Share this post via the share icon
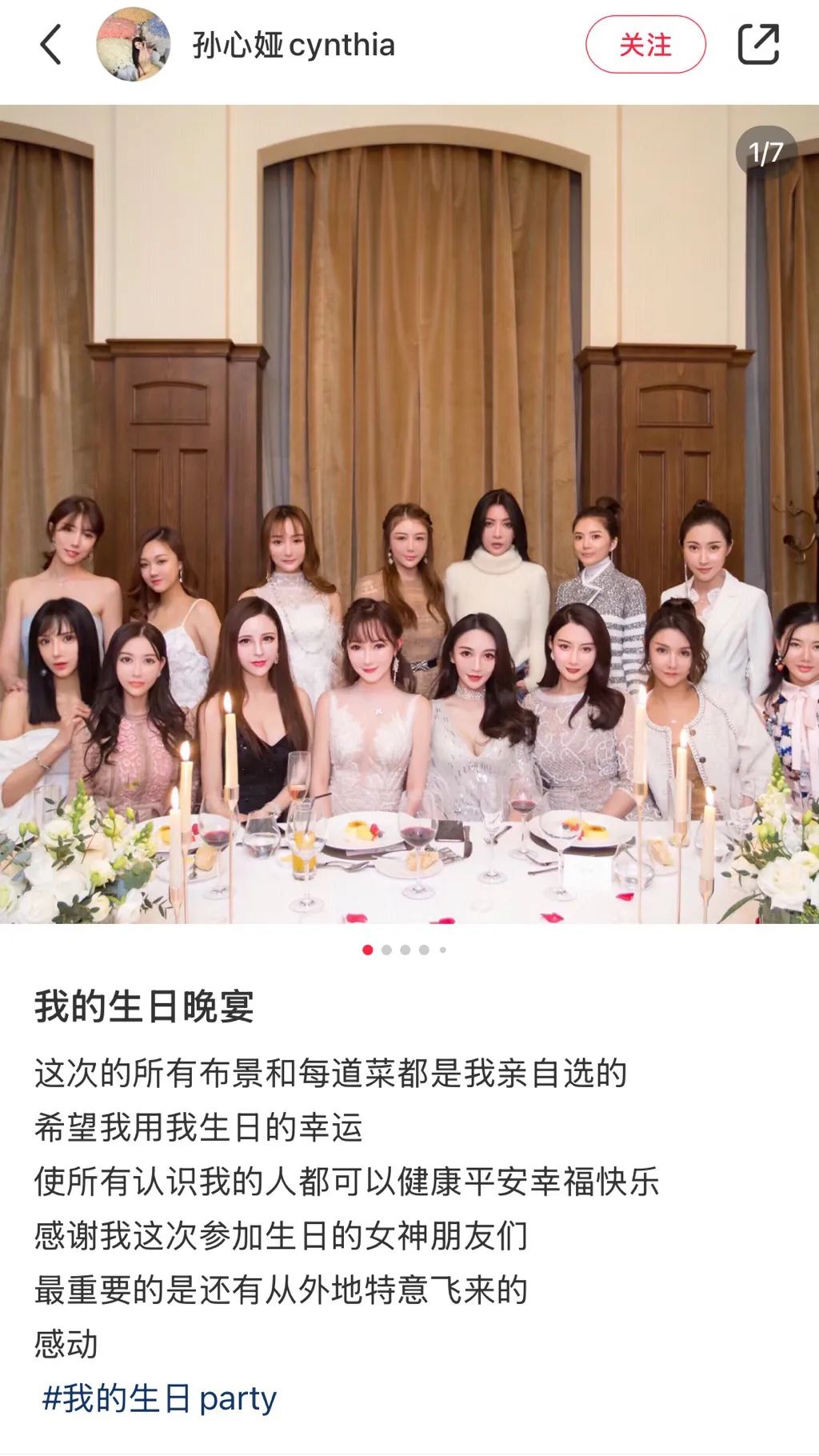The width and height of the screenshot is (819, 1456). pyautogui.click(x=757, y=44)
